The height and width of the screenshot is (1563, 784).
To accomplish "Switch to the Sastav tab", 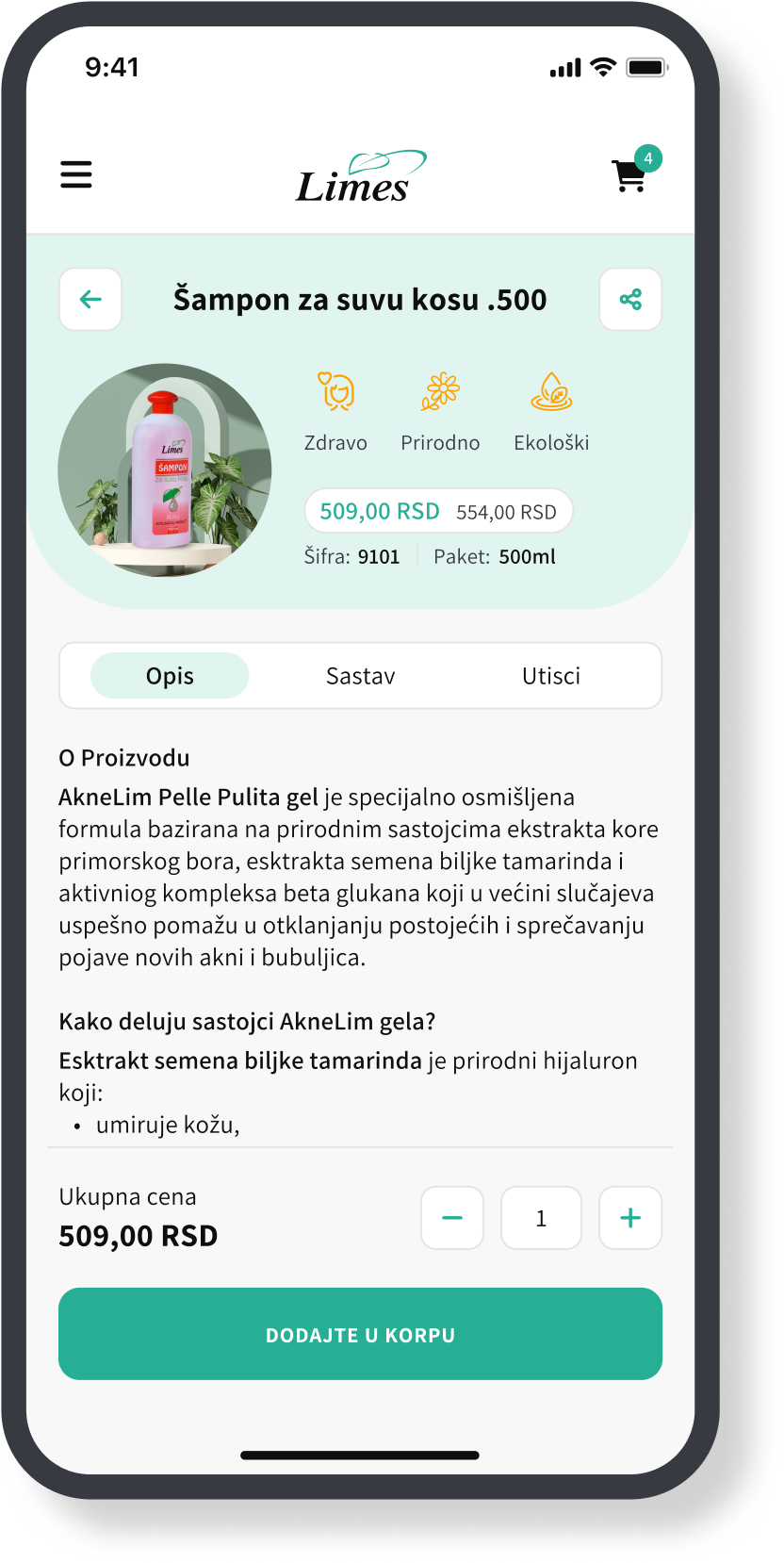I will pos(361,676).
